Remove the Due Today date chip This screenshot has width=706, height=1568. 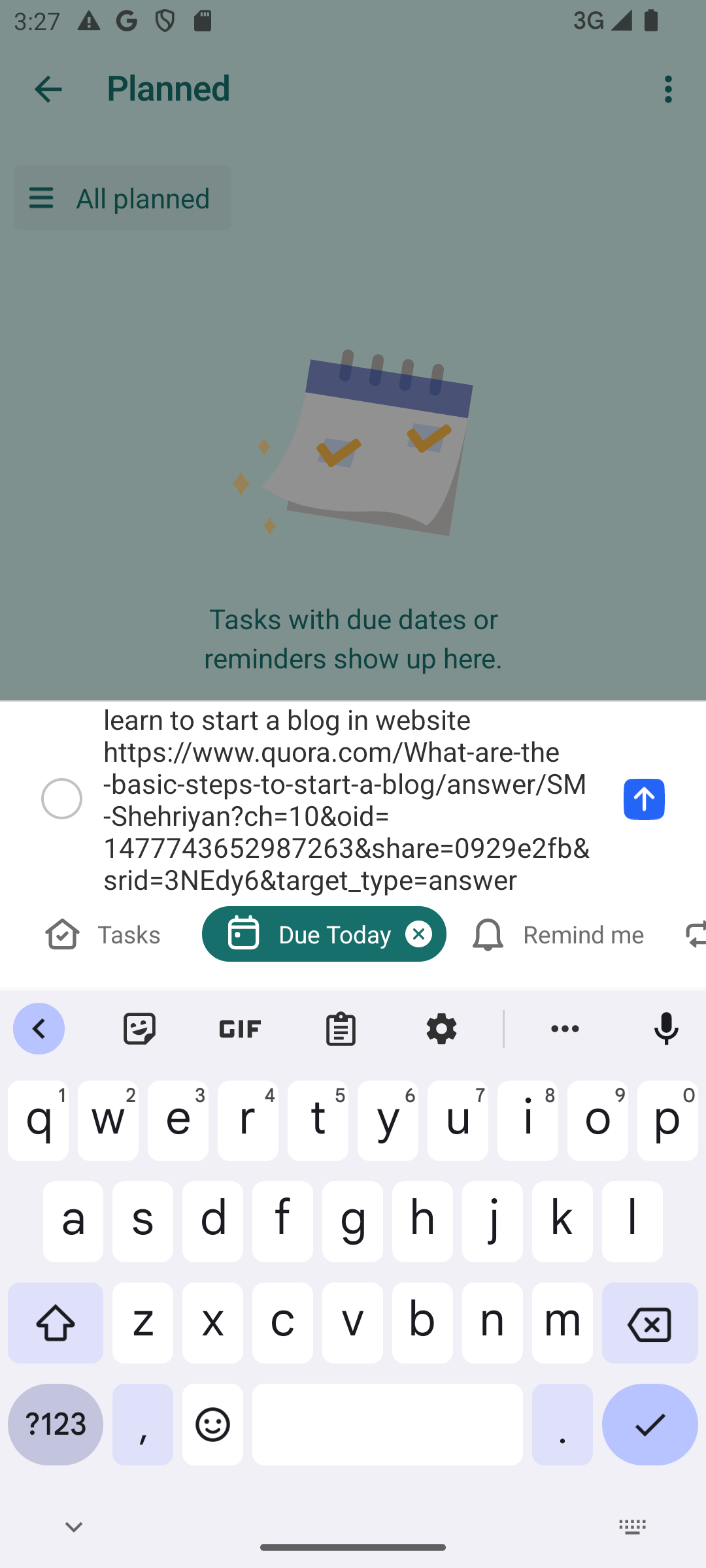click(418, 934)
